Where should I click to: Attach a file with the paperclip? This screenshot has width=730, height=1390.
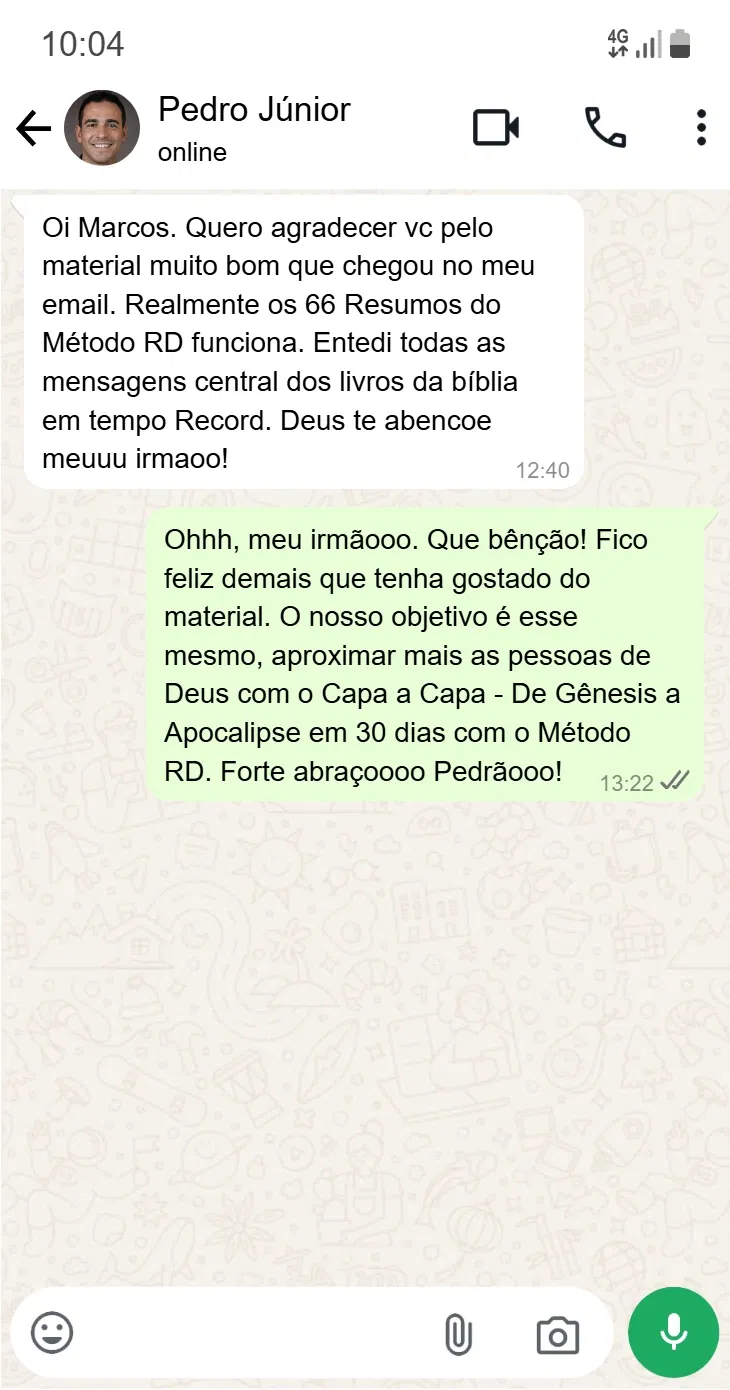click(x=458, y=1334)
